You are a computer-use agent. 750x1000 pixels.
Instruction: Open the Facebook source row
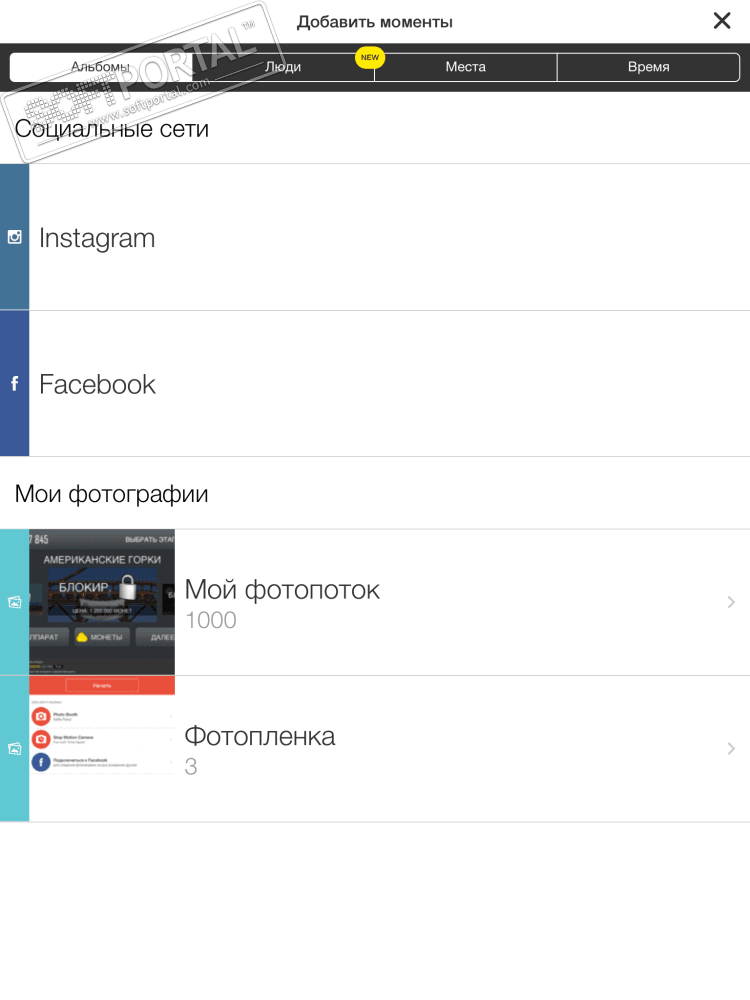coord(375,384)
